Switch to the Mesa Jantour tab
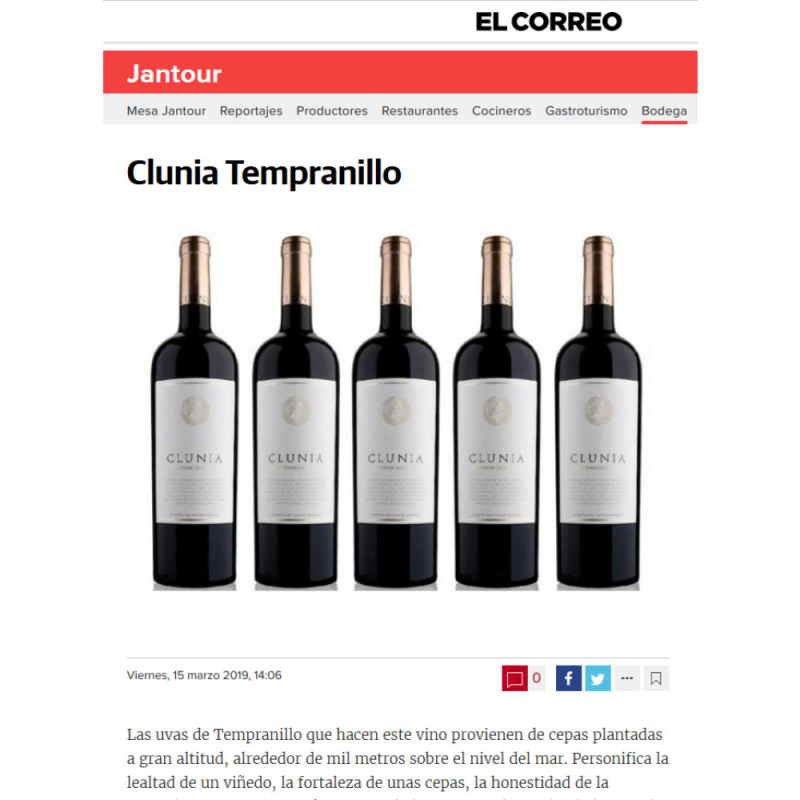 (x=166, y=111)
